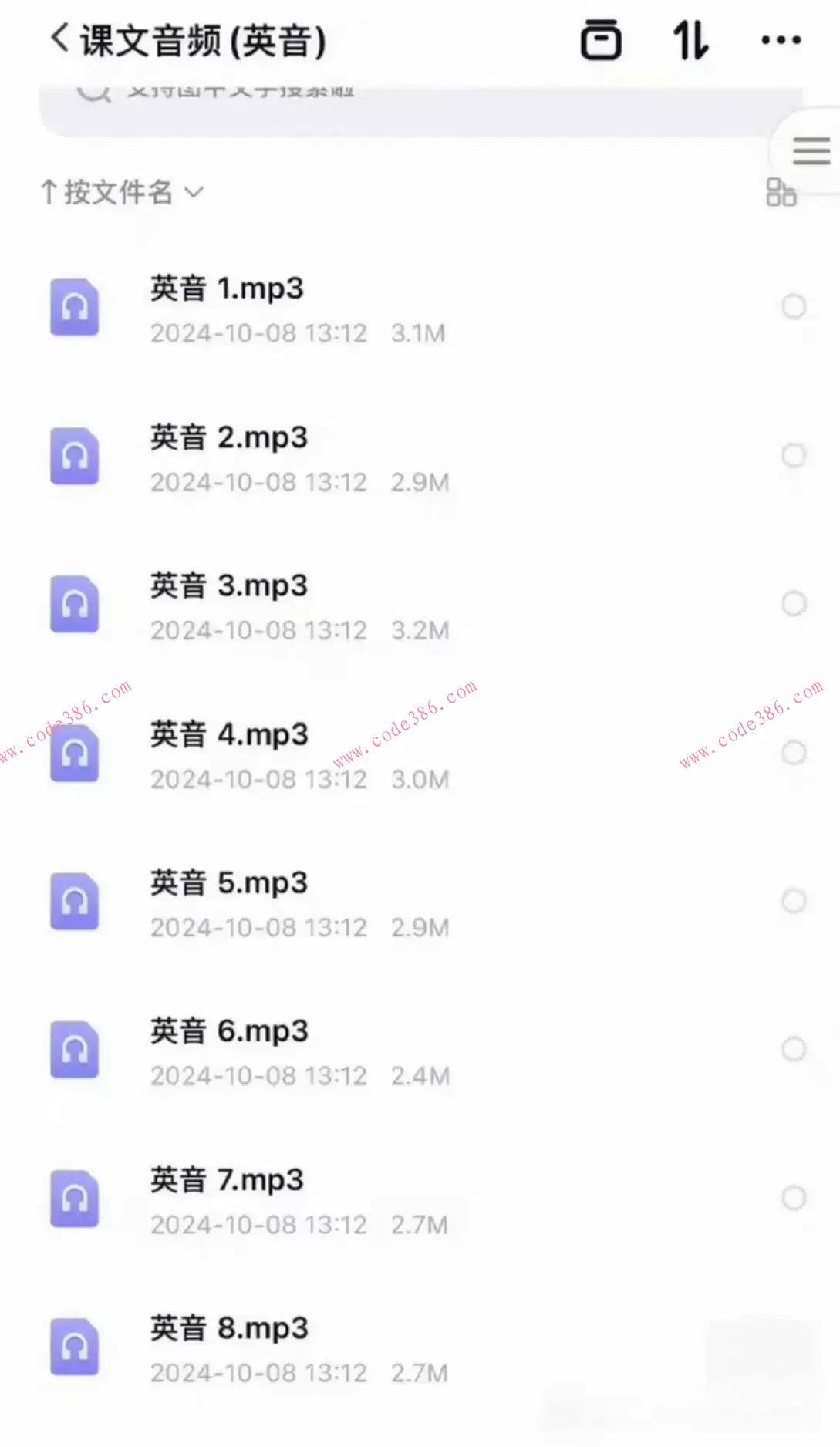The height and width of the screenshot is (1447, 840).
Task: Open the floating hamburger menu button
Action: coord(811,151)
